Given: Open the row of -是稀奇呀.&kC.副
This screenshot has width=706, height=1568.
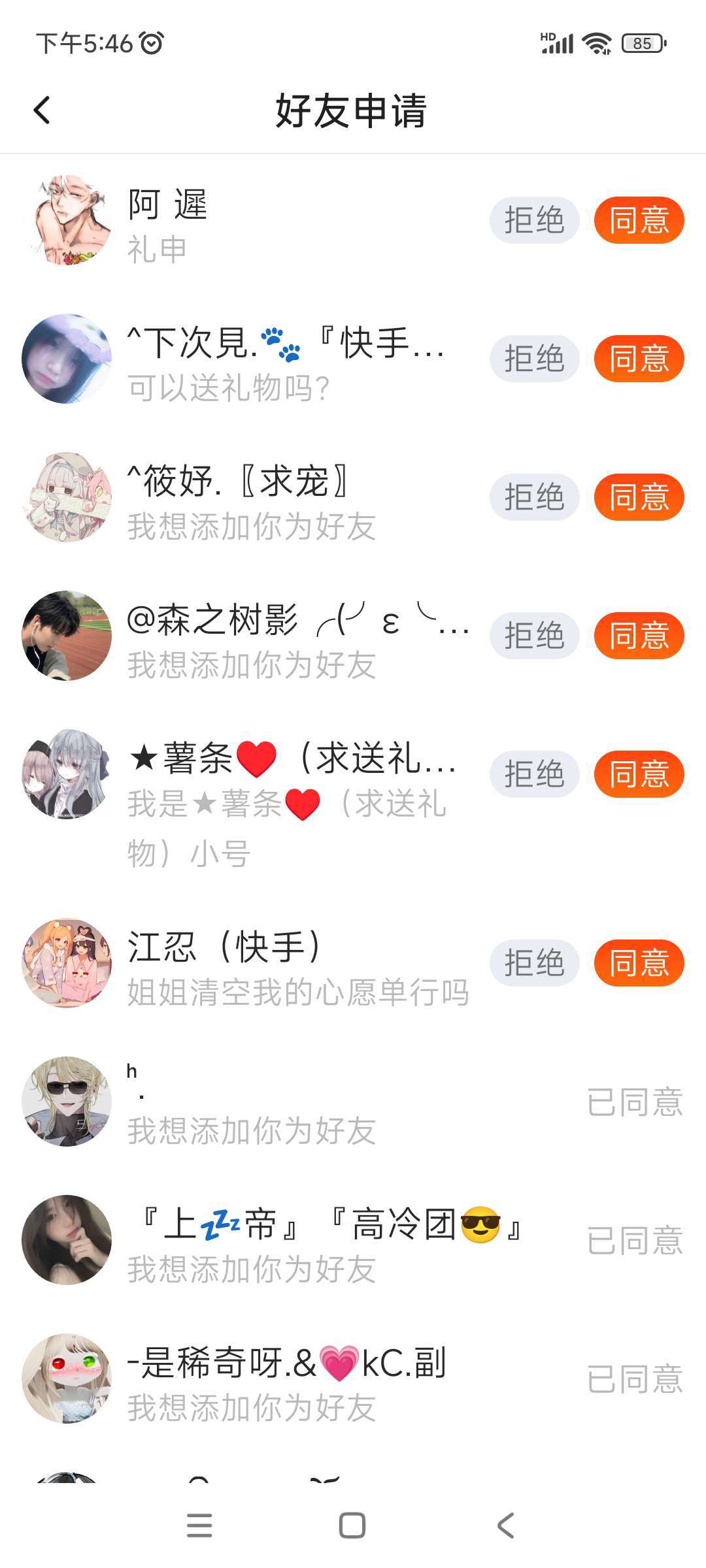Looking at the screenshot, I should tap(327, 1379).
